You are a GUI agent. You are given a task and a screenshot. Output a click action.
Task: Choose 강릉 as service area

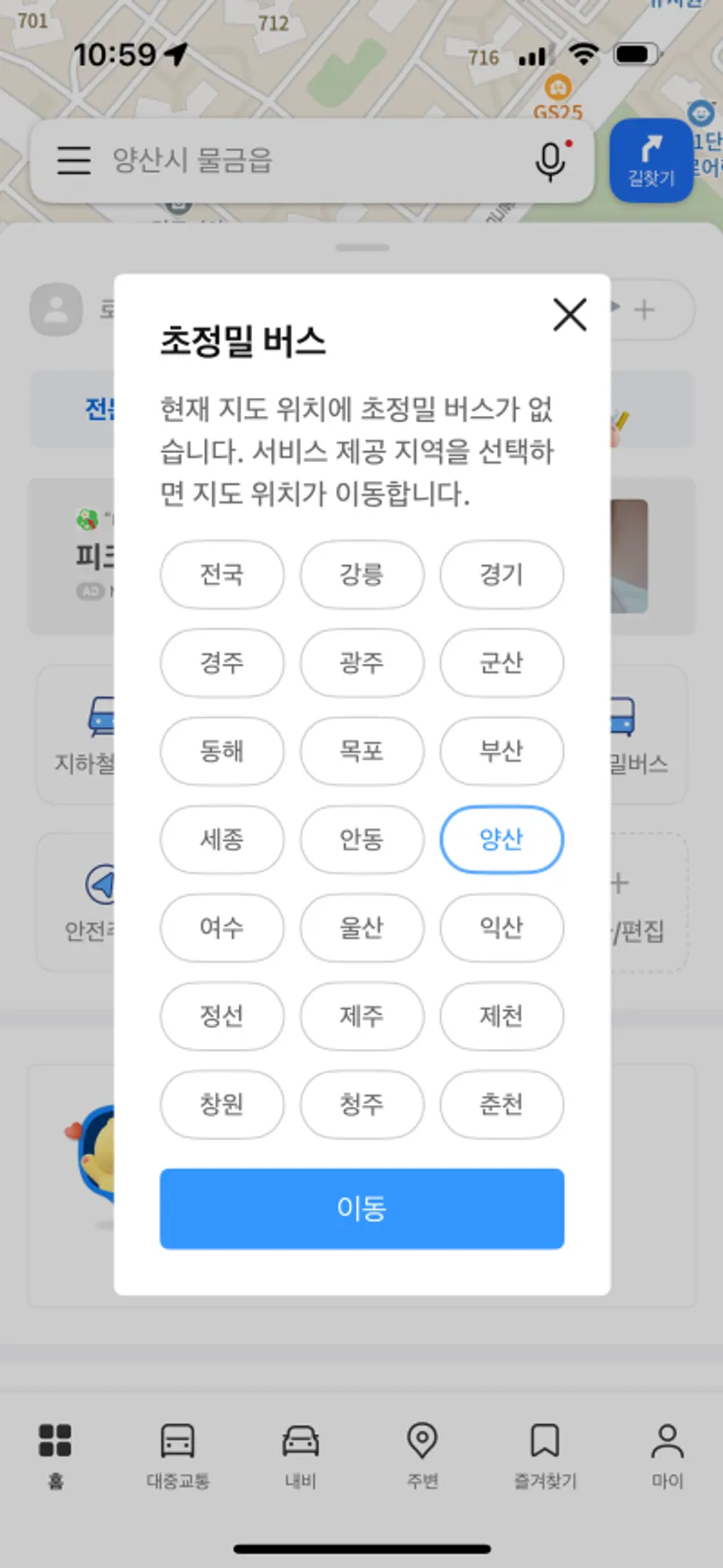click(x=361, y=574)
